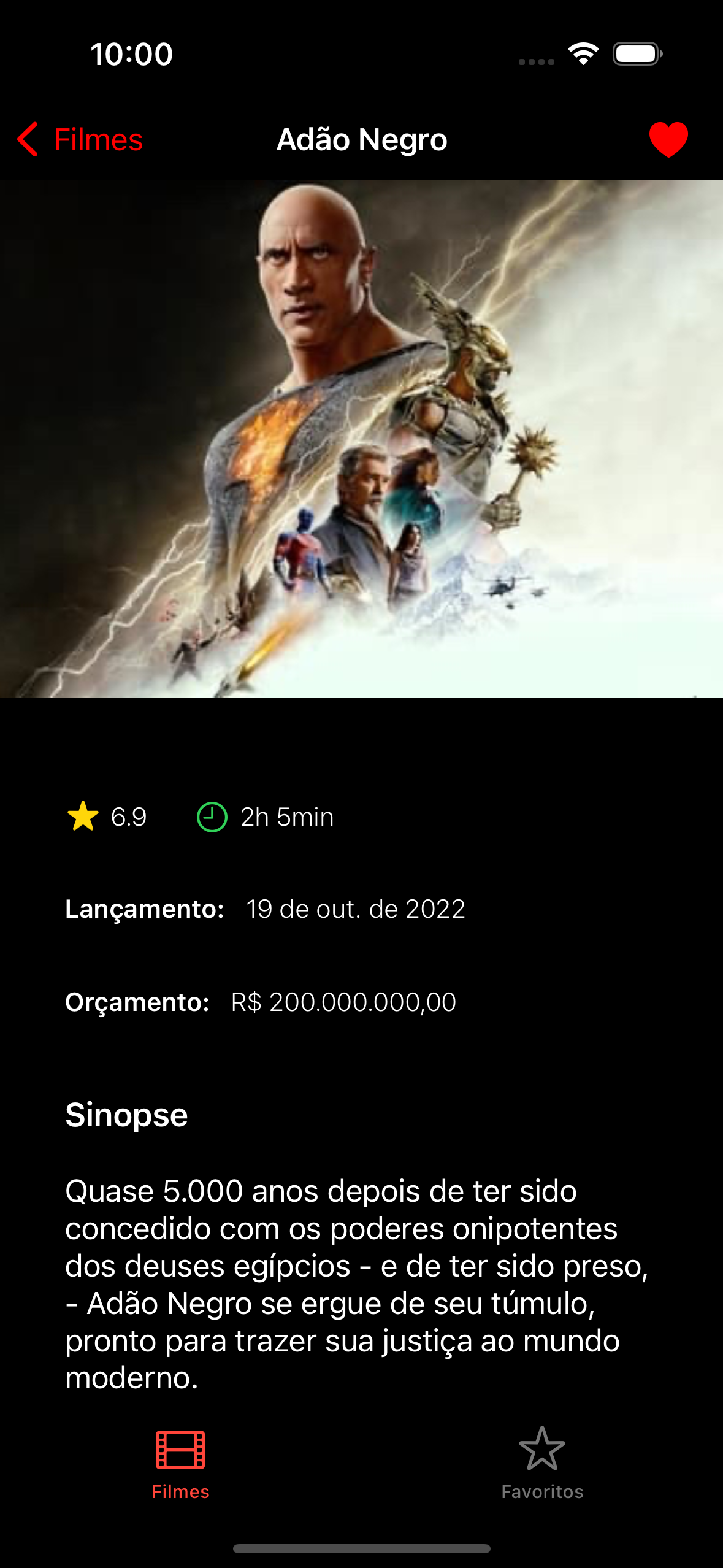Open details via back chevron expander
Screen dimensions: 723x1568
(27, 139)
